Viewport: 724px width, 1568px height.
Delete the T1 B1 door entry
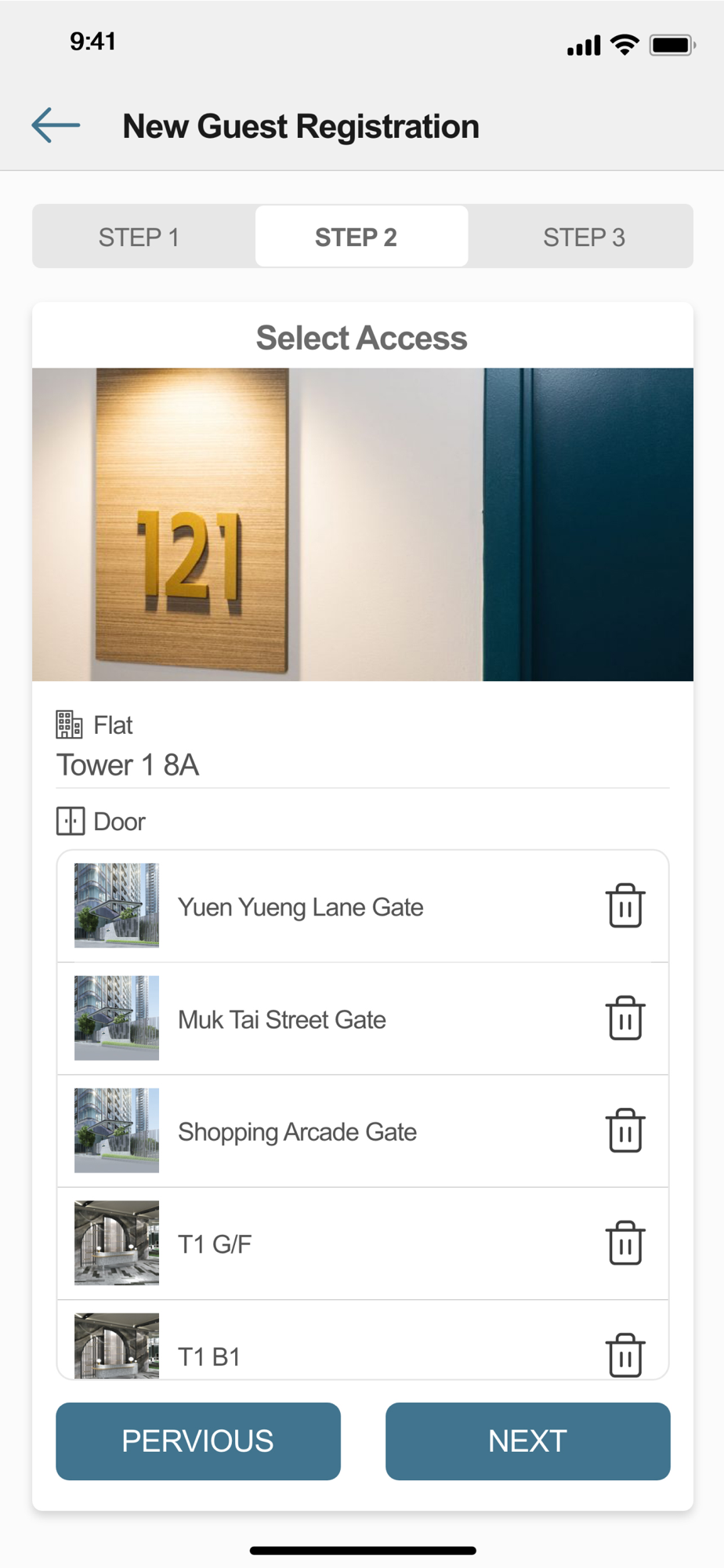[x=625, y=1355]
